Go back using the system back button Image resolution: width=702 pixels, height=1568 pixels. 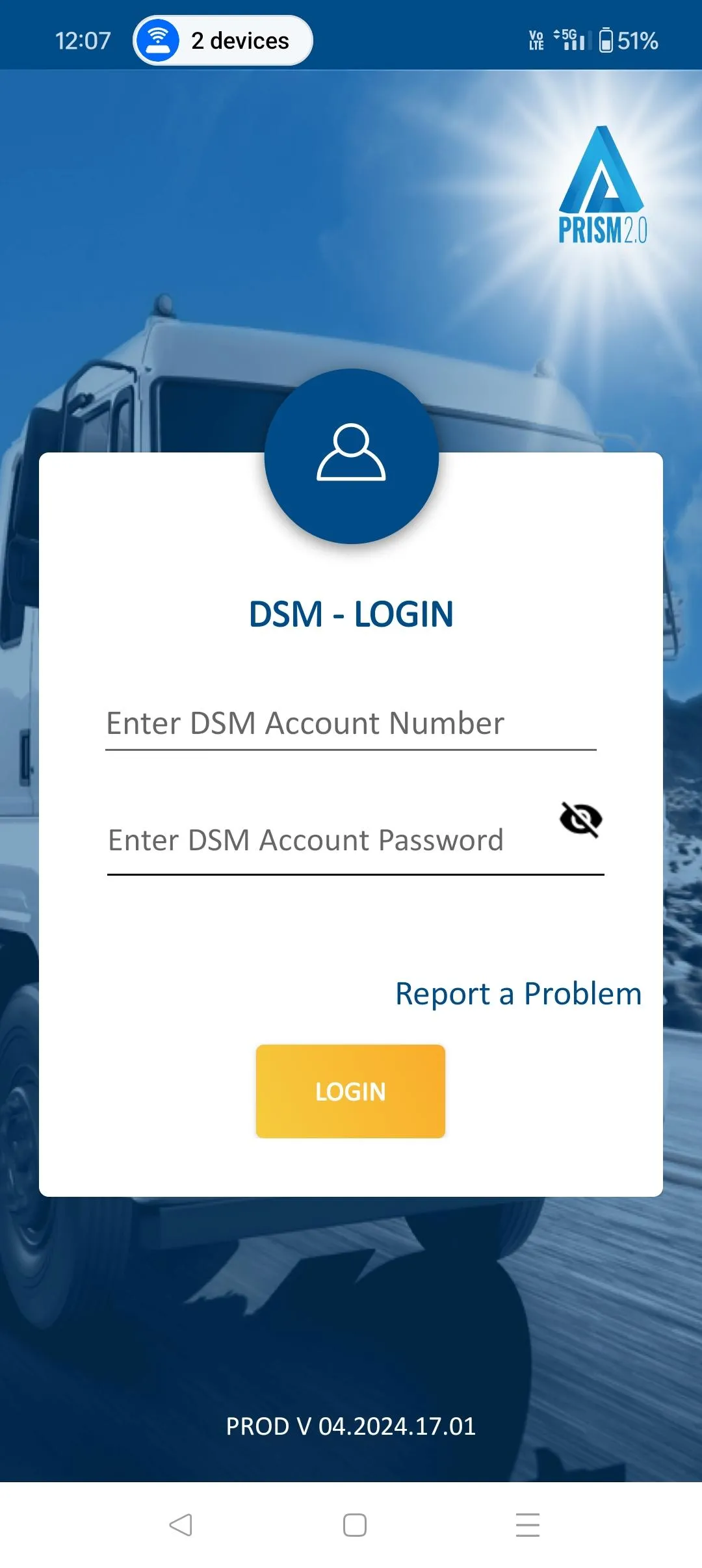coord(181,1525)
